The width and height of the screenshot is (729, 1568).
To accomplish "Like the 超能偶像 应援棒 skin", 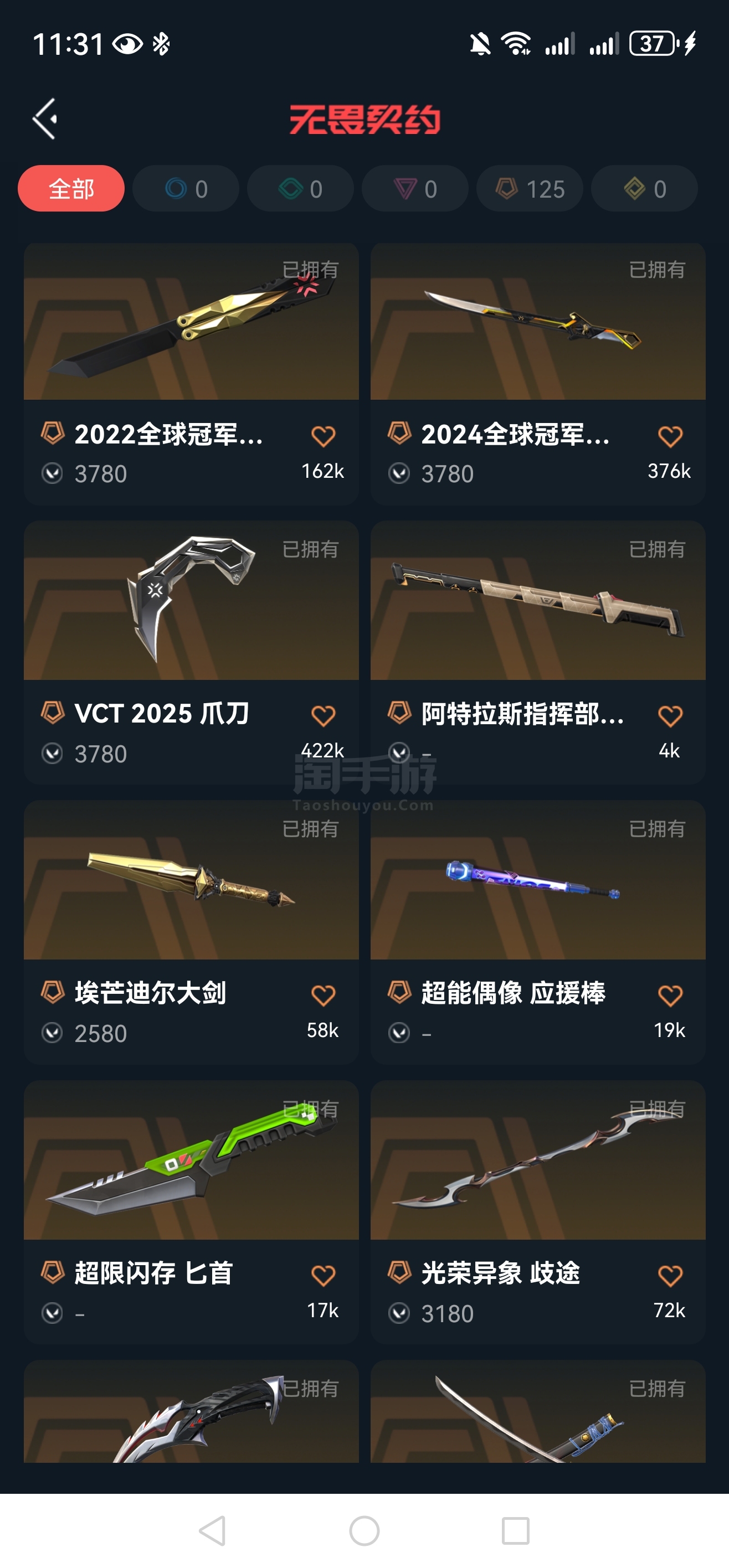I will click(670, 996).
